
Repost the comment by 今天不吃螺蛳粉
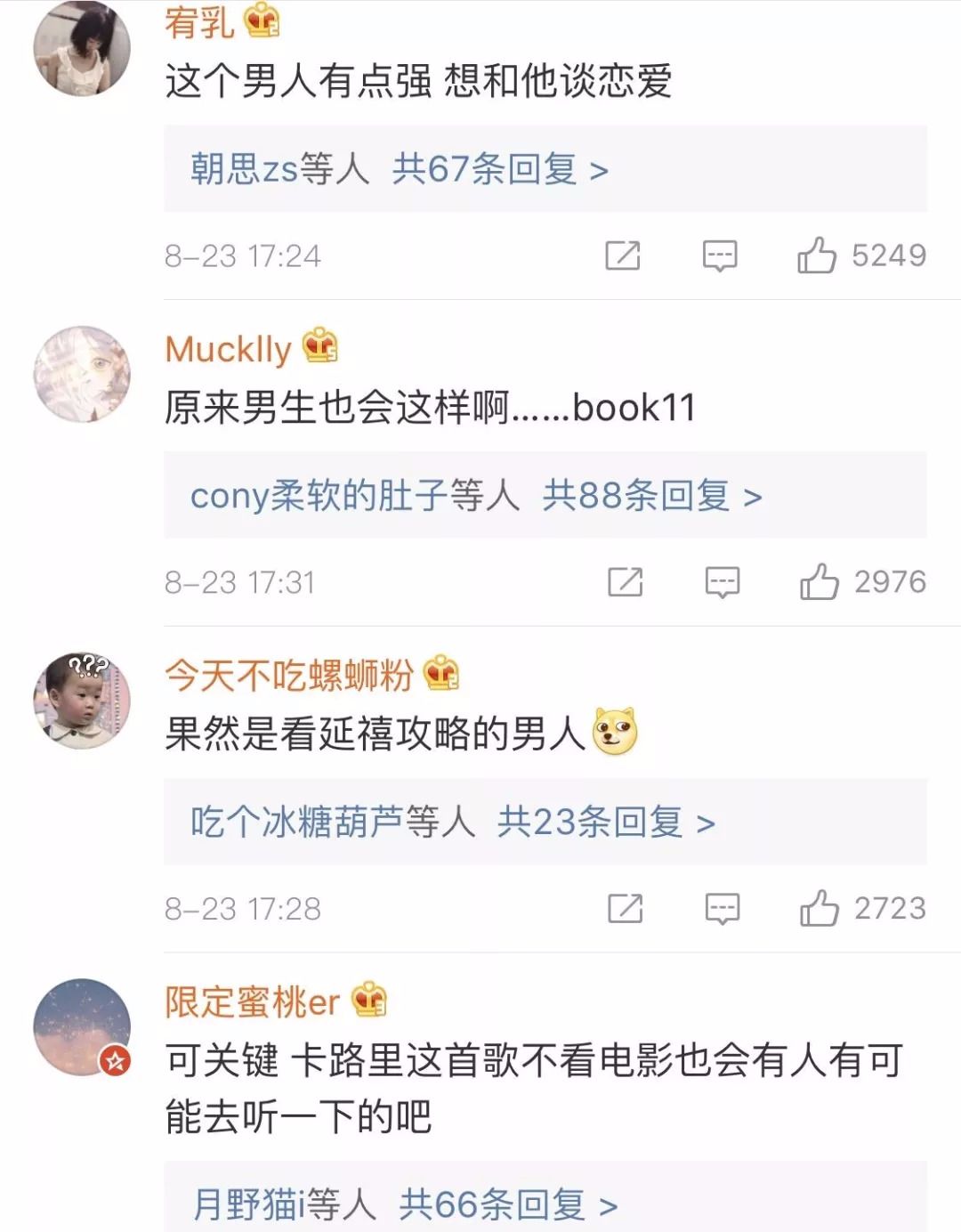[626, 909]
